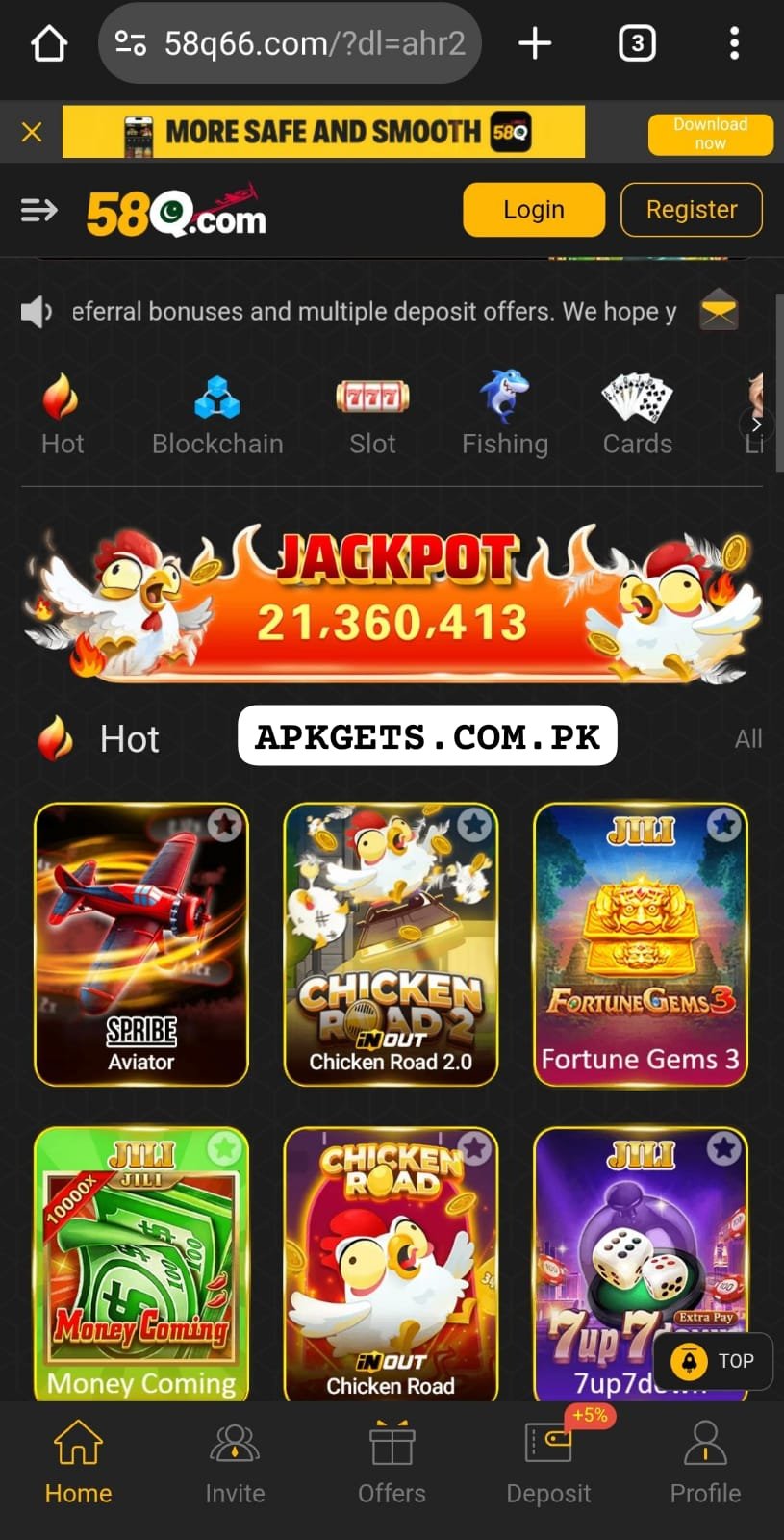Open the Deposit tab
This screenshot has height=1540, width=784.
(x=548, y=1463)
